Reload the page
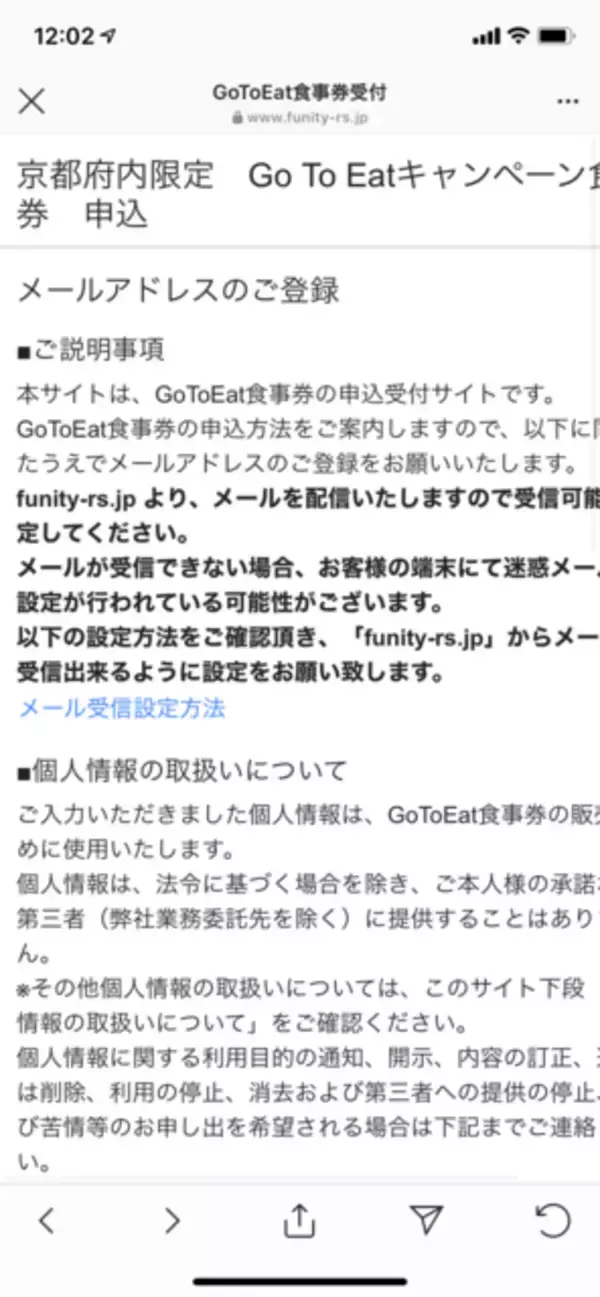This screenshot has width=600, height=1297. coord(553,1220)
